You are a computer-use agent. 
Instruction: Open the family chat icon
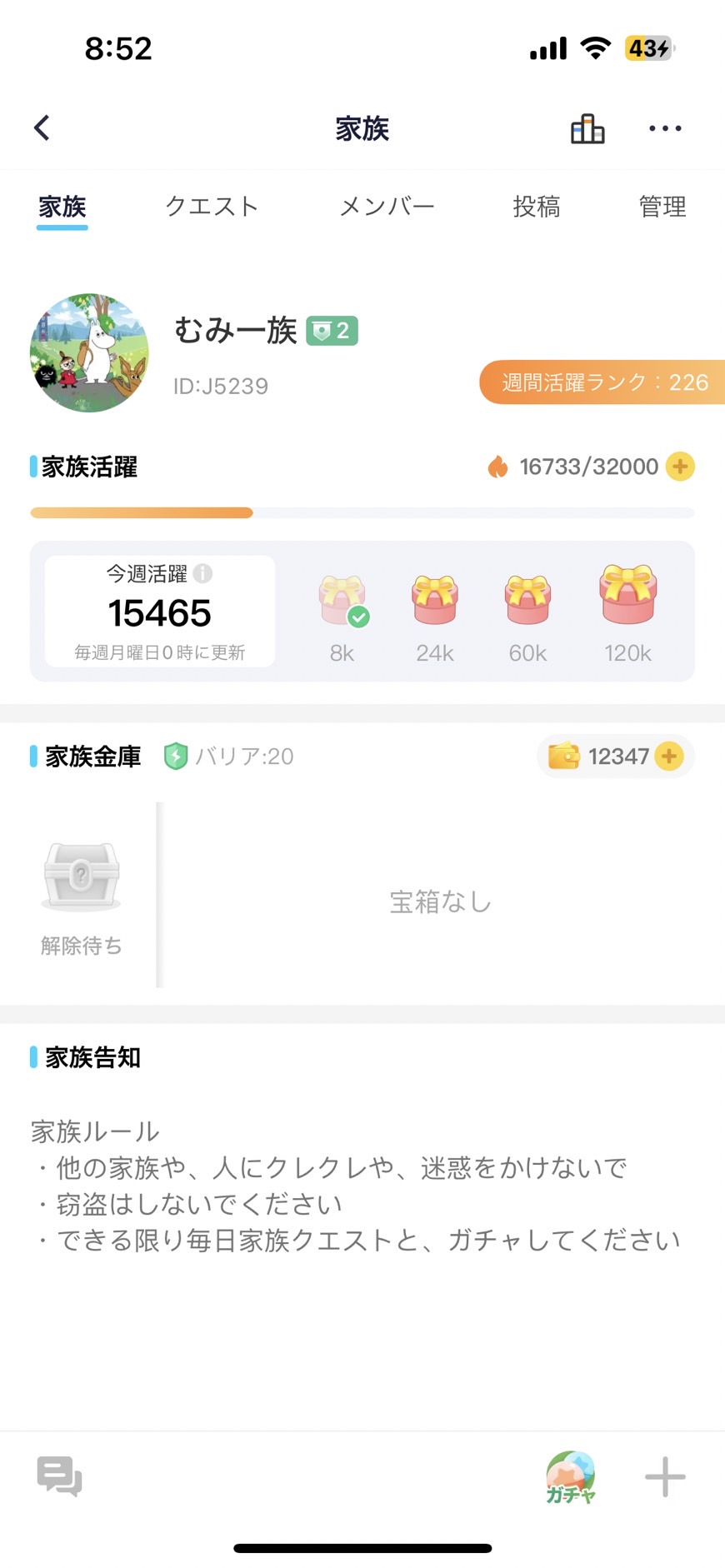[x=59, y=1476]
